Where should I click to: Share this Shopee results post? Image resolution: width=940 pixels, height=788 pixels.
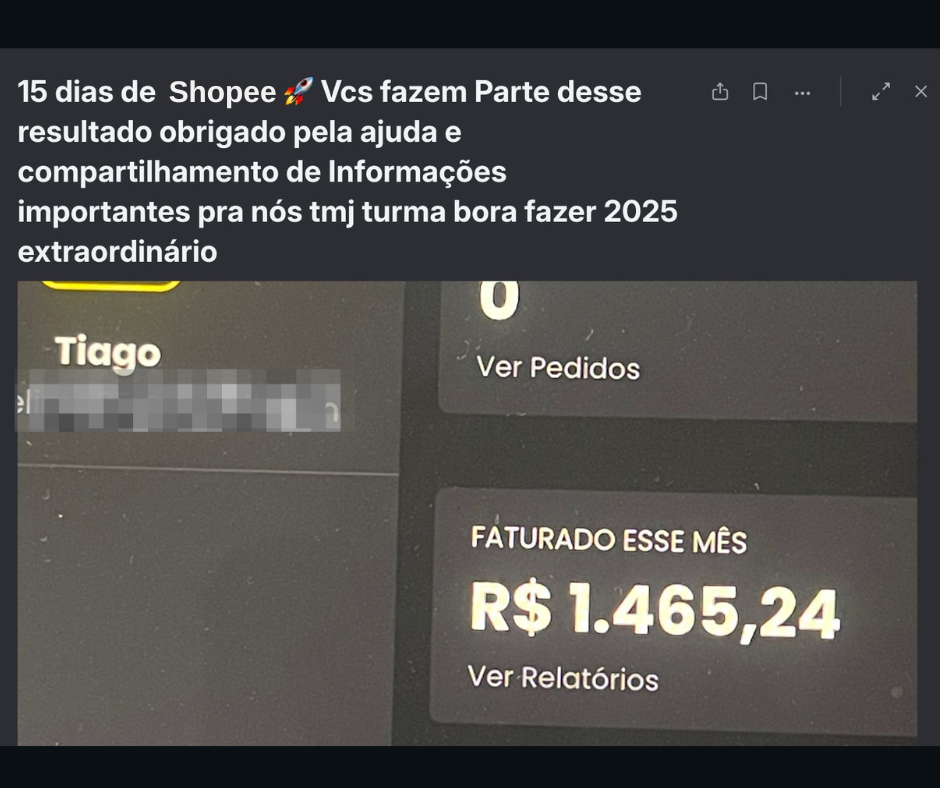[x=720, y=92]
